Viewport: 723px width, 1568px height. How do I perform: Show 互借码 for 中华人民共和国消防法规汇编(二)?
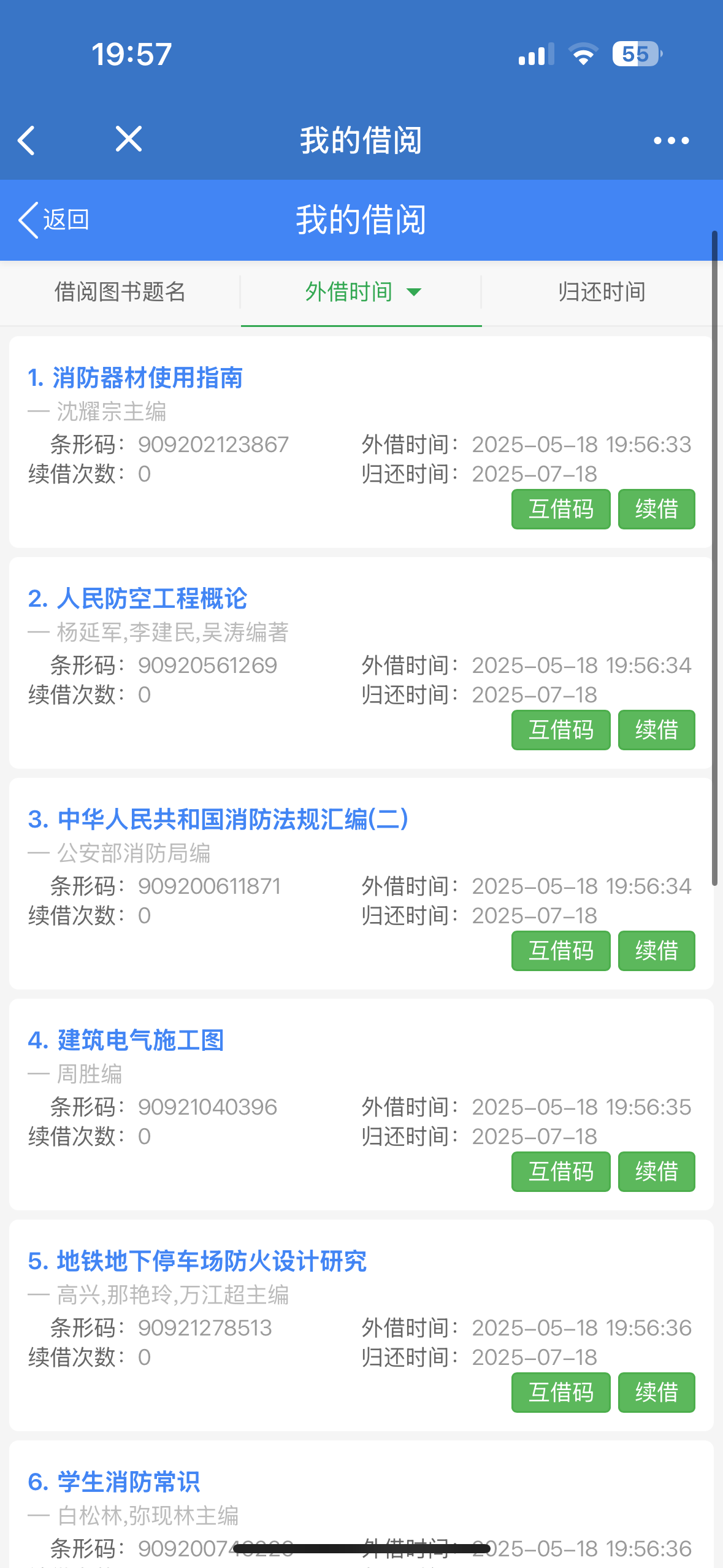[560, 951]
